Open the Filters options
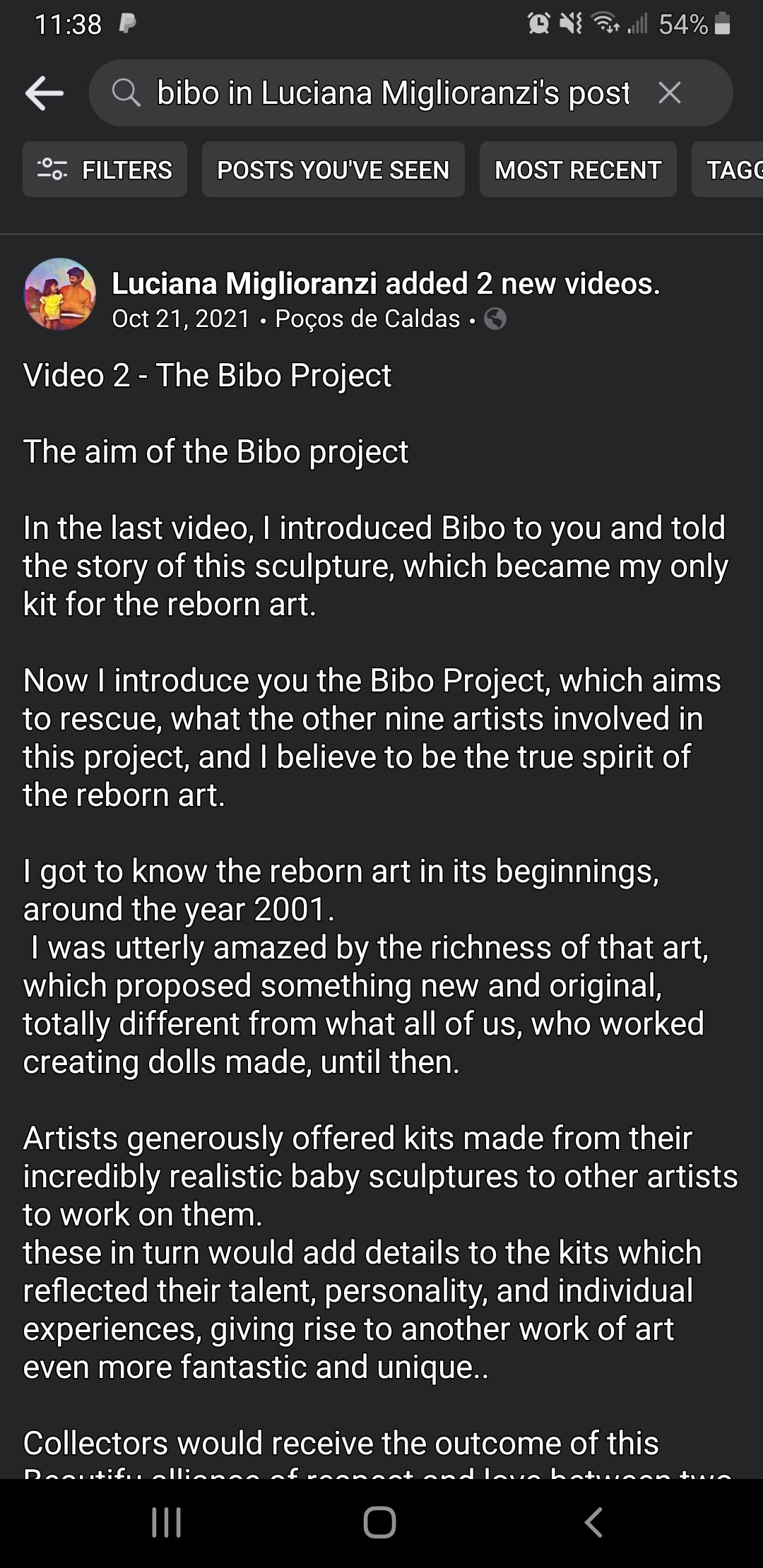The height and width of the screenshot is (1568, 763). pos(105,170)
